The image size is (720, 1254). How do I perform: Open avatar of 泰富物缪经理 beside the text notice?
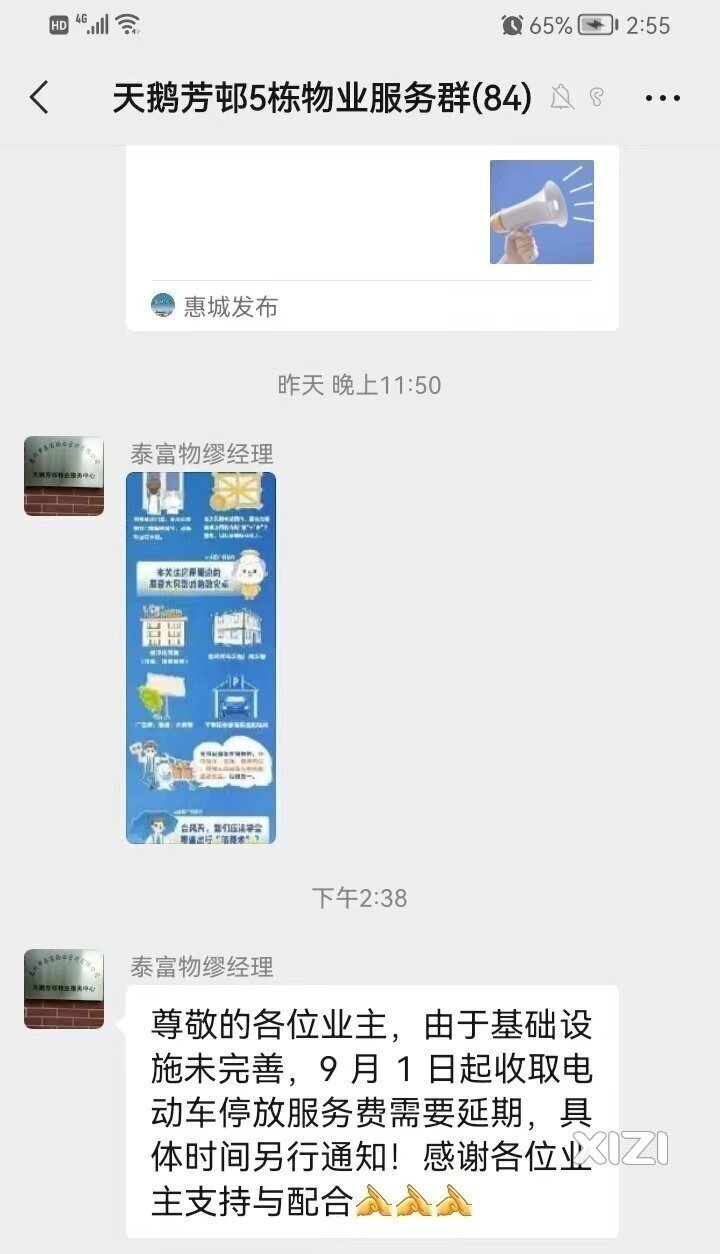click(64, 989)
